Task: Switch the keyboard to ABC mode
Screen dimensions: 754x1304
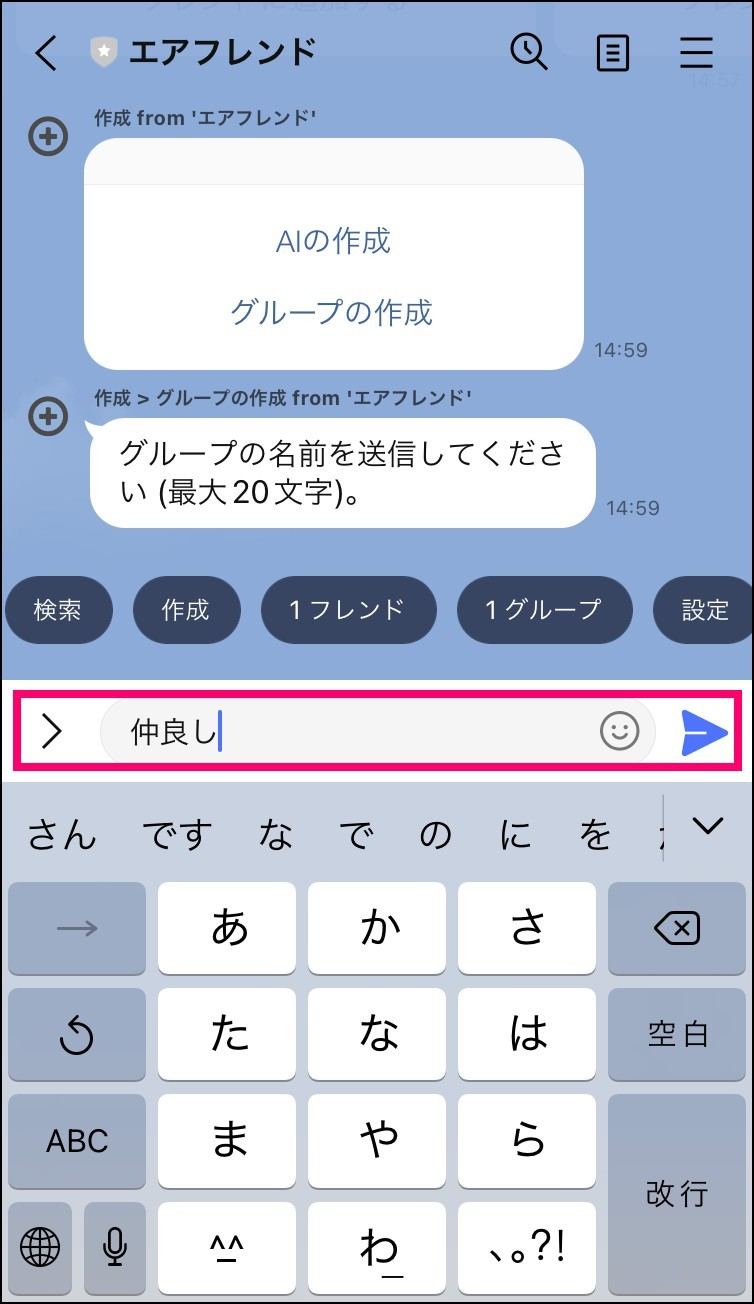Action: (x=77, y=1141)
